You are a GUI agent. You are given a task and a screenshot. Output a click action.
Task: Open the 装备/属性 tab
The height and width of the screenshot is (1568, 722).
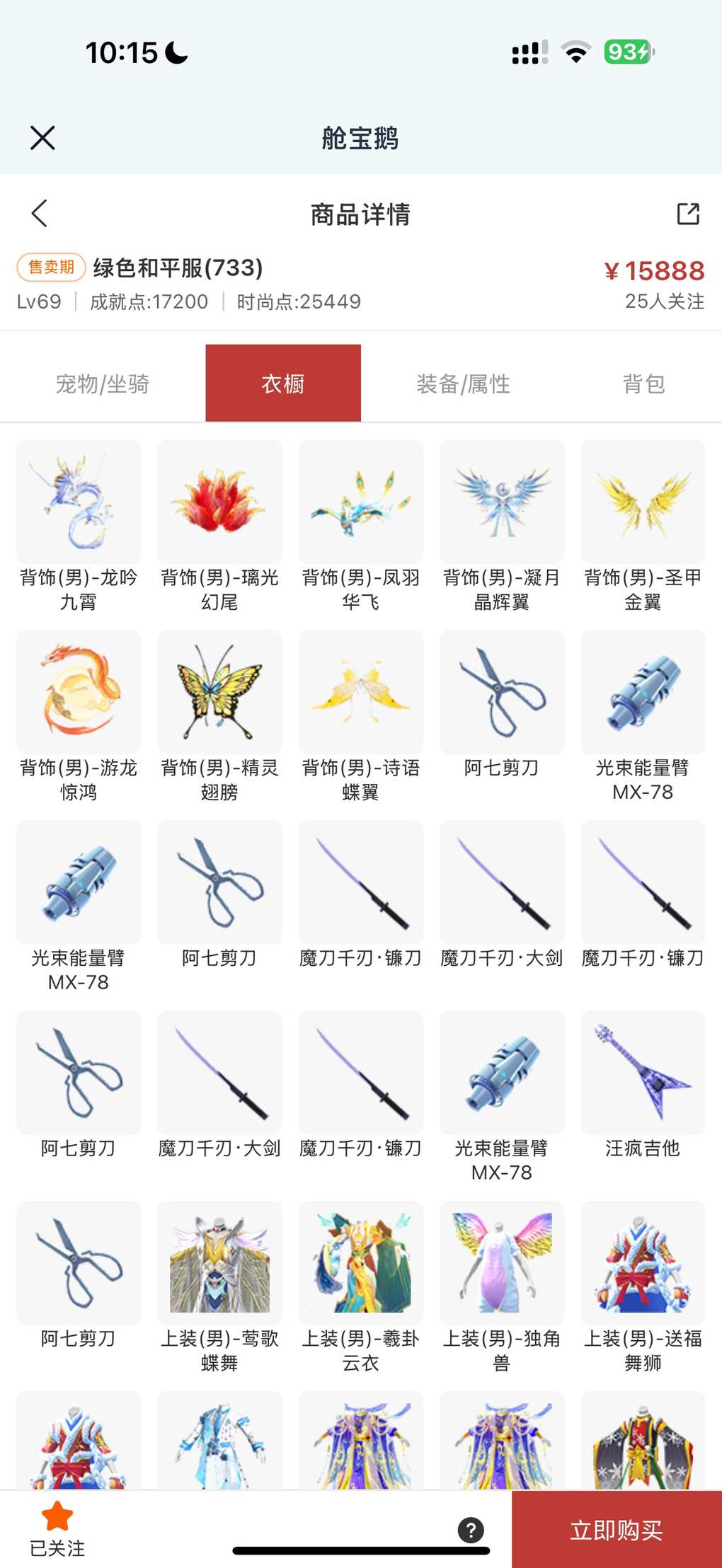(x=463, y=384)
